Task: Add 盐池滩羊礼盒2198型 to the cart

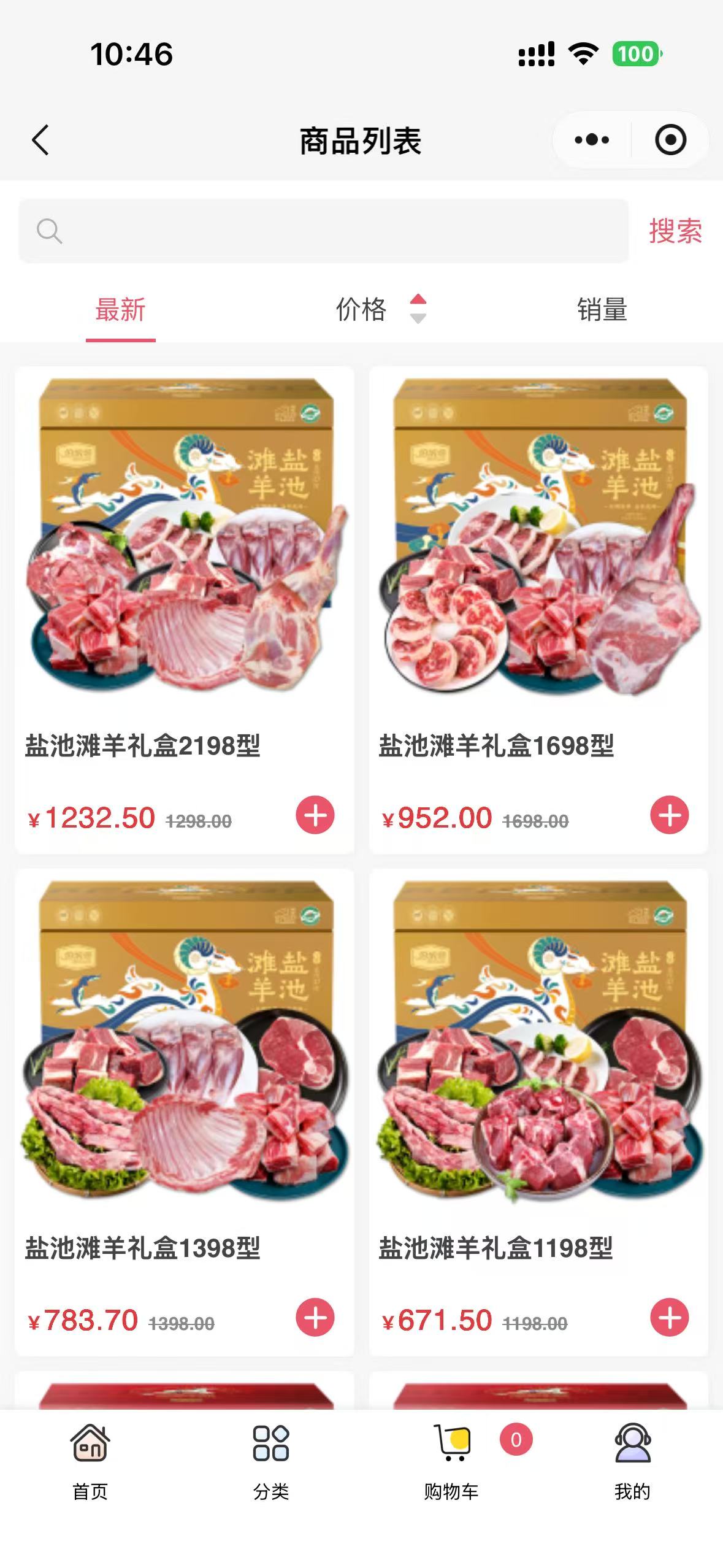Action: pyautogui.click(x=315, y=815)
